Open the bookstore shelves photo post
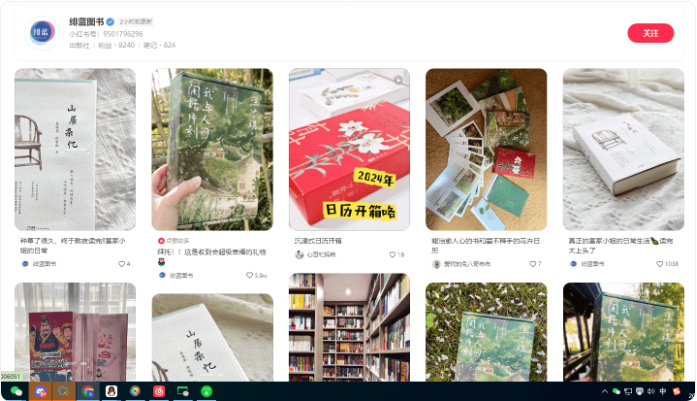 tap(349, 332)
